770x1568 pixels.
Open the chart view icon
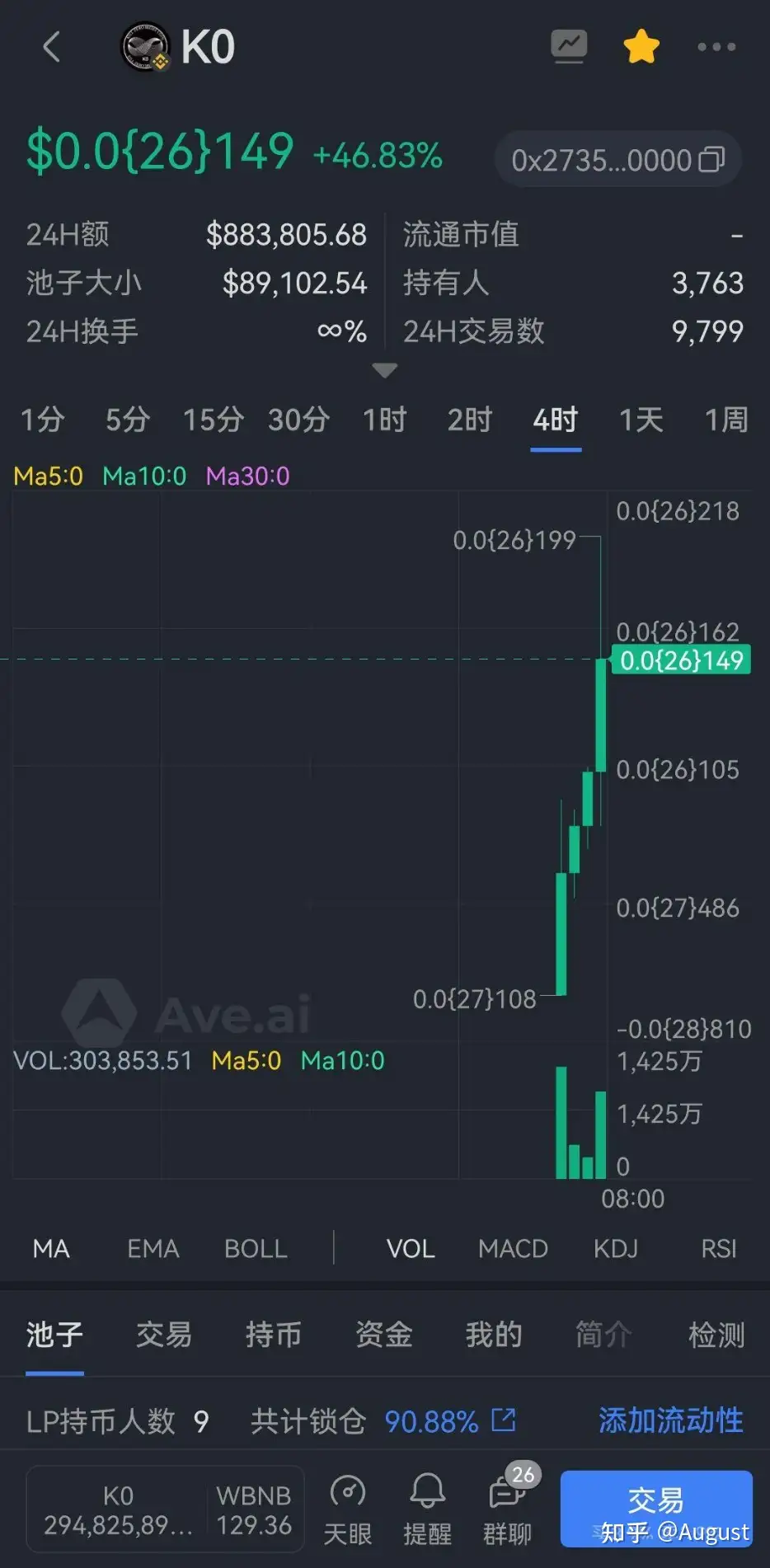pos(569,46)
